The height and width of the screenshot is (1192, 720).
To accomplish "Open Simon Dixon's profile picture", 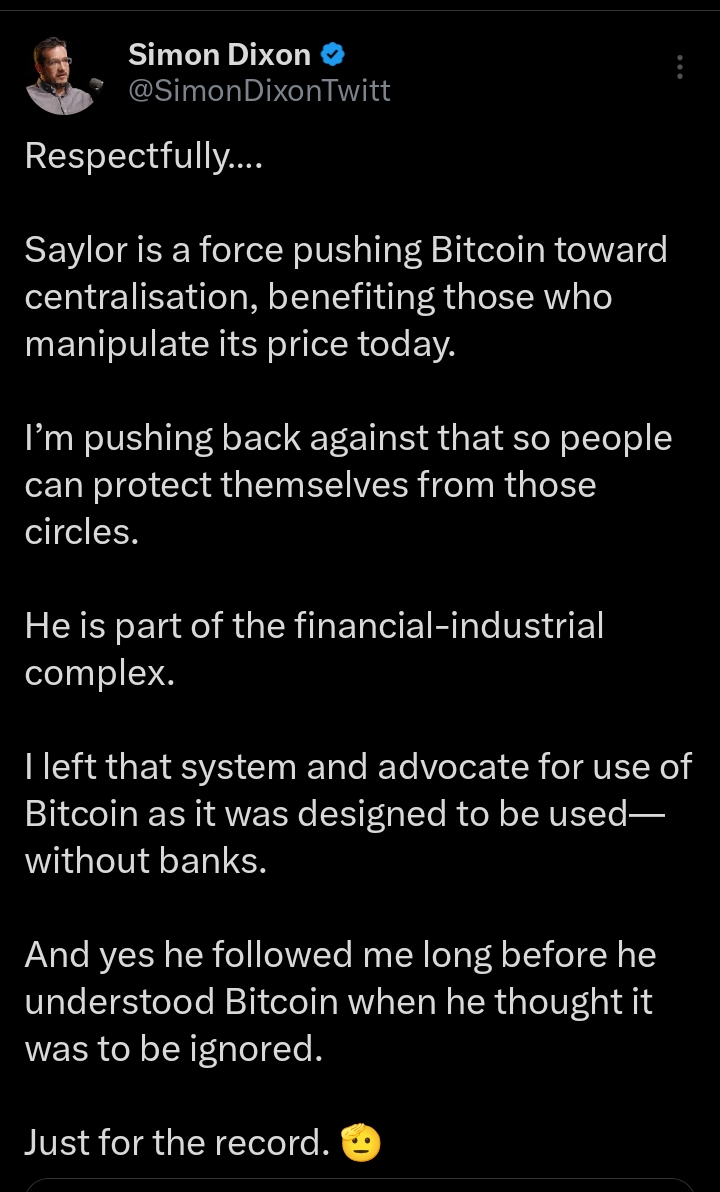I will coord(63,75).
